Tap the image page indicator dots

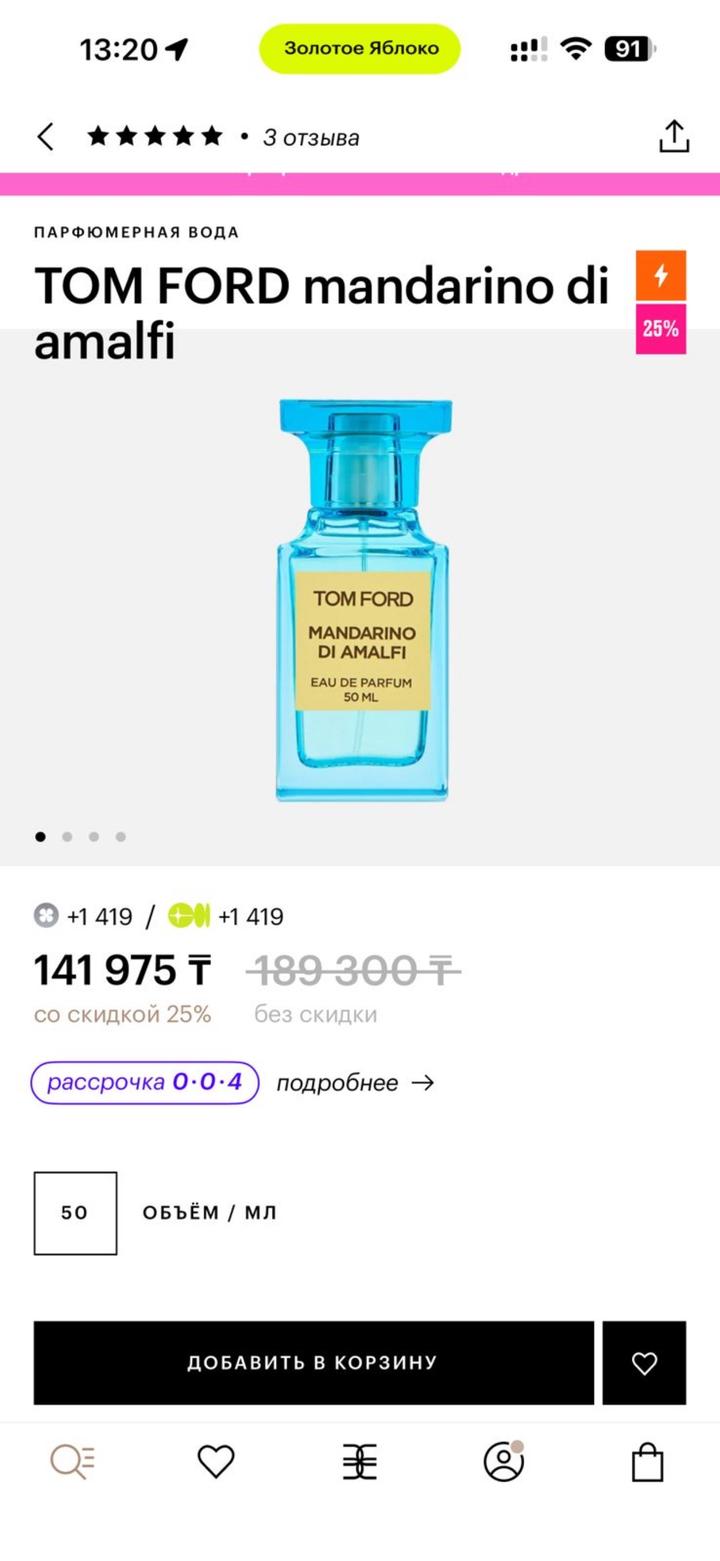point(80,837)
